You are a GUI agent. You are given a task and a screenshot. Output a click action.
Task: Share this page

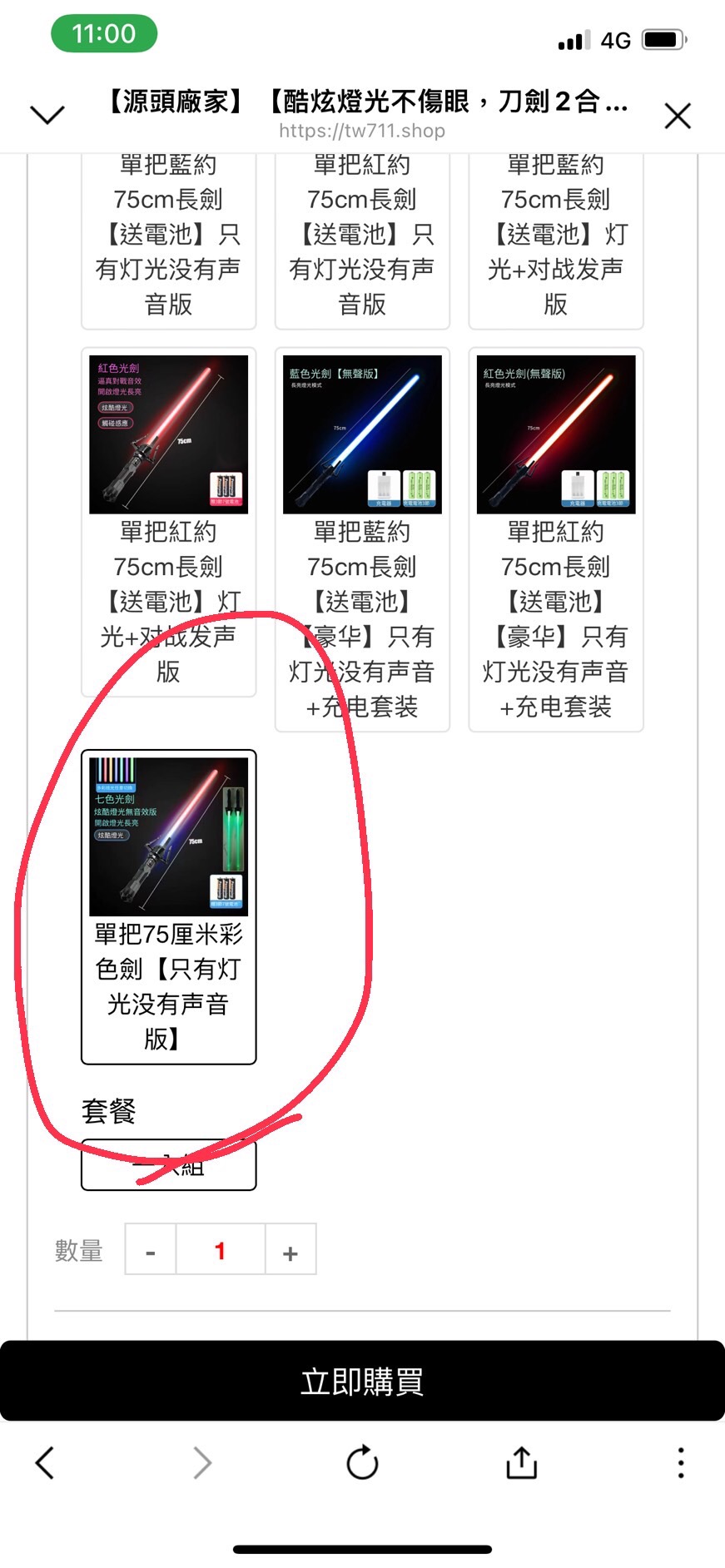pyautogui.click(x=522, y=1462)
